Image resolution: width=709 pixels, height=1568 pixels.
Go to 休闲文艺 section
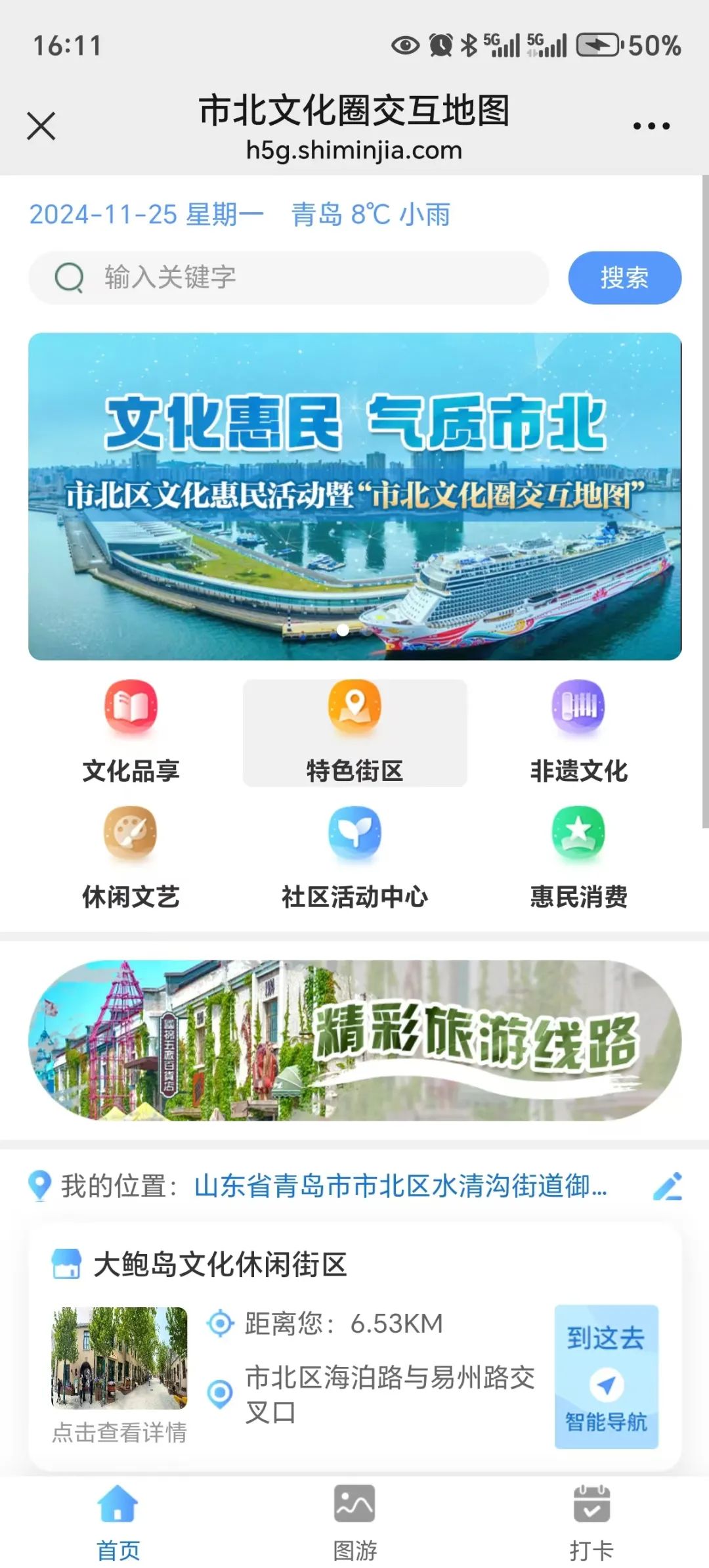pyautogui.click(x=131, y=857)
